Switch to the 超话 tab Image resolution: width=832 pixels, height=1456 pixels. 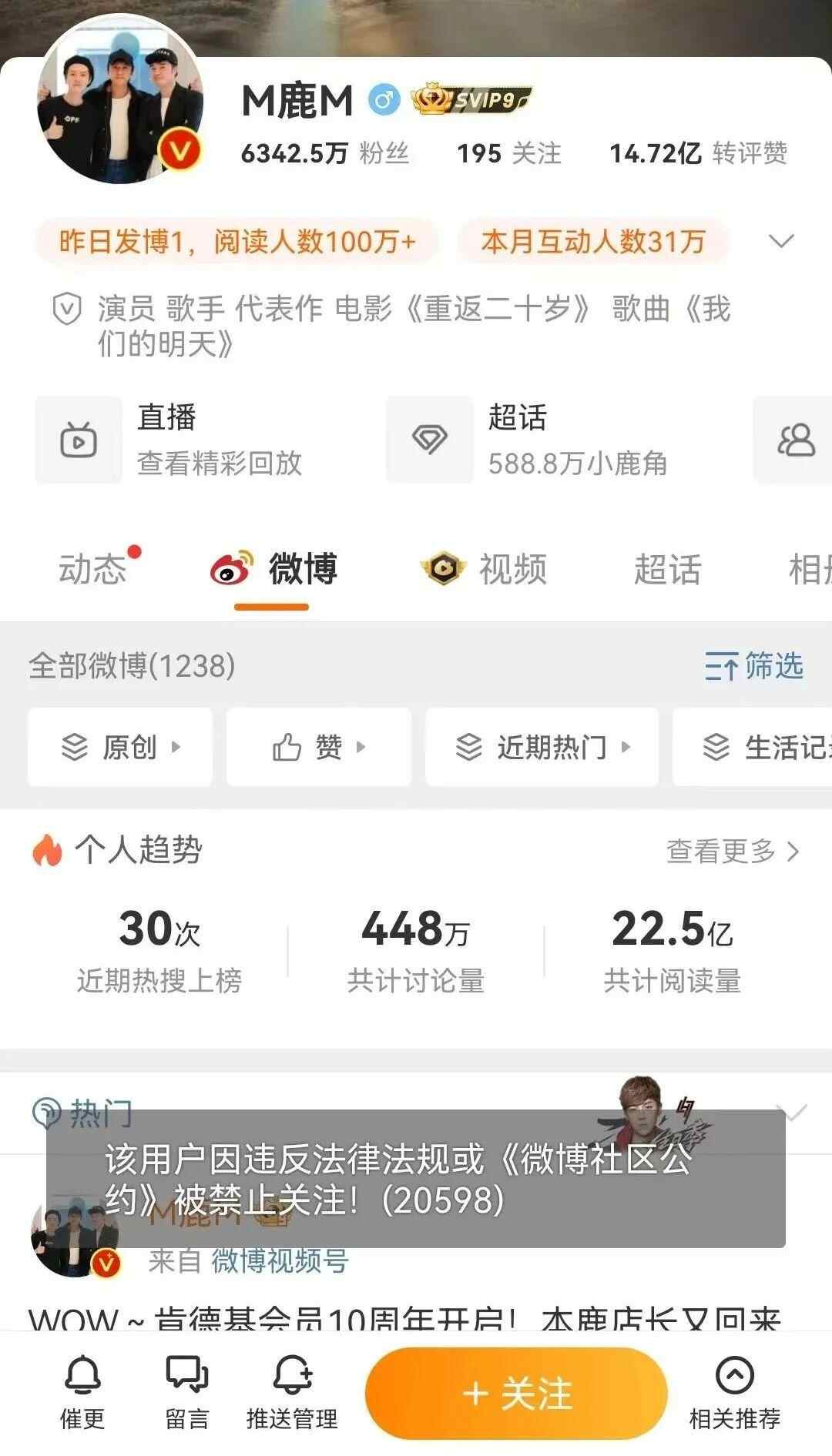tap(667, 570)
